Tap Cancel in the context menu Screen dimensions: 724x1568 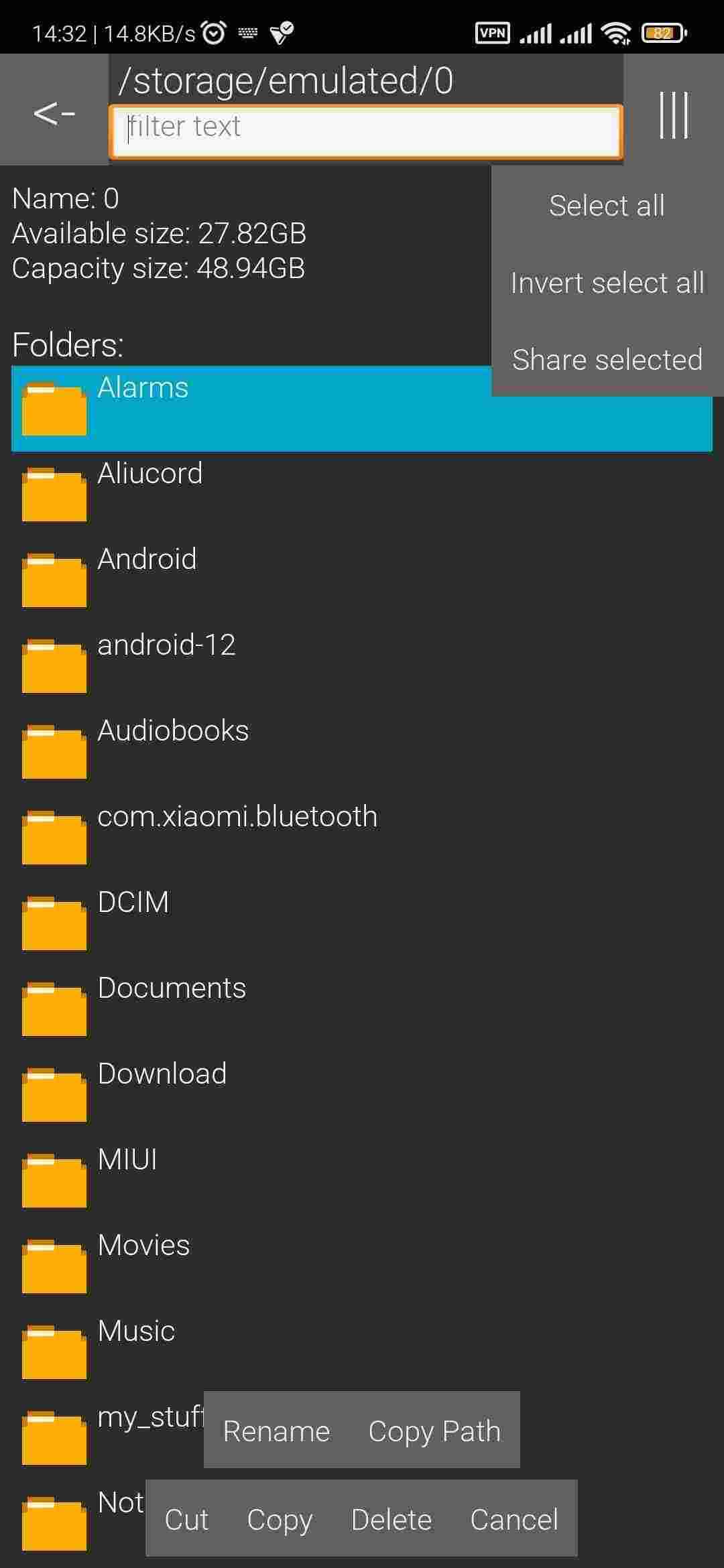(516, 1520)
